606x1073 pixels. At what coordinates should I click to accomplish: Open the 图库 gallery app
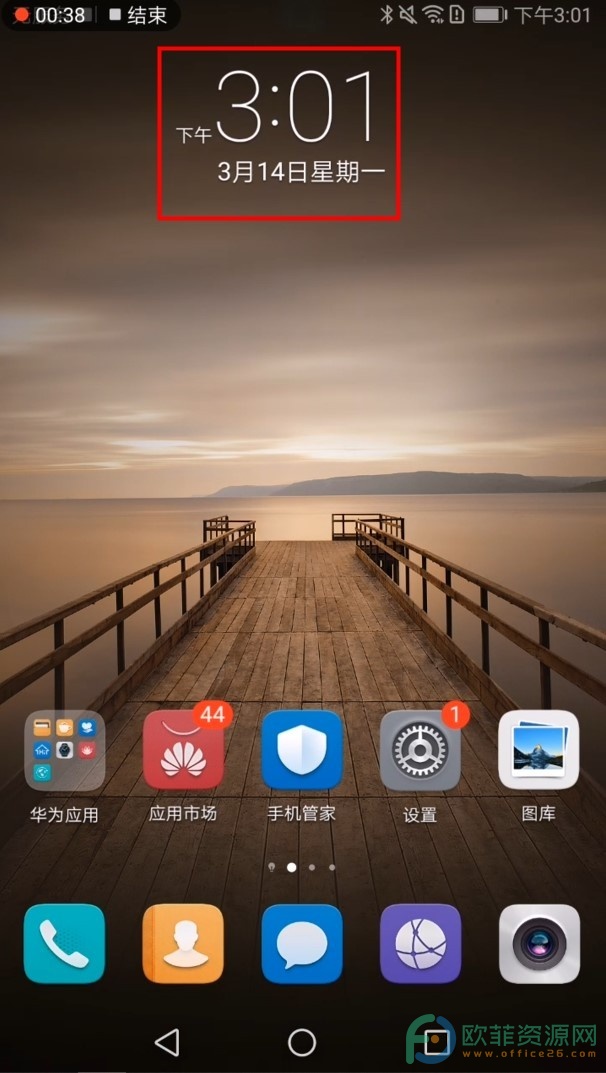coord(539,750)
